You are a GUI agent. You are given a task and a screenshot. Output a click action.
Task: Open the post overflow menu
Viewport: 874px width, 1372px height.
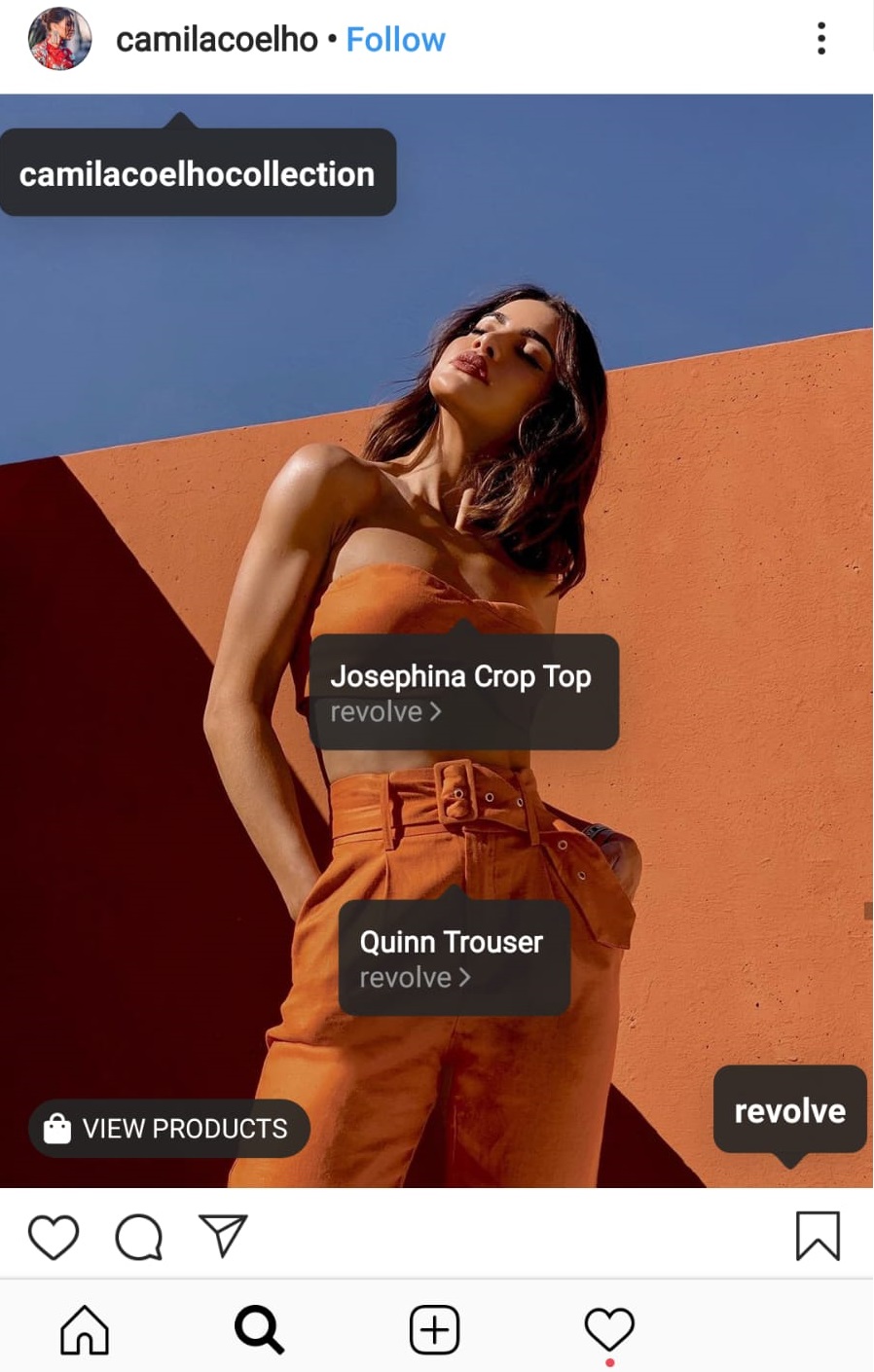pyautogui.click(x=821, y=39)
